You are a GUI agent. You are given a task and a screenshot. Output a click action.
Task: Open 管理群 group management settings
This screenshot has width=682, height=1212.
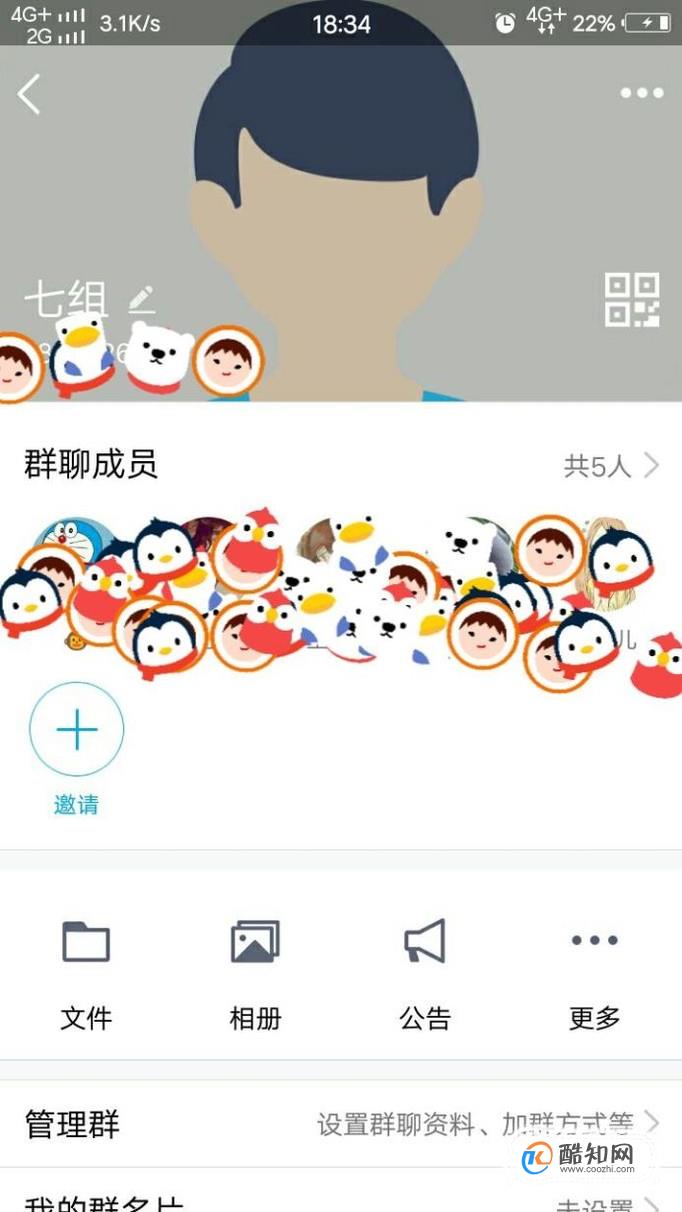pos(340,1123)
